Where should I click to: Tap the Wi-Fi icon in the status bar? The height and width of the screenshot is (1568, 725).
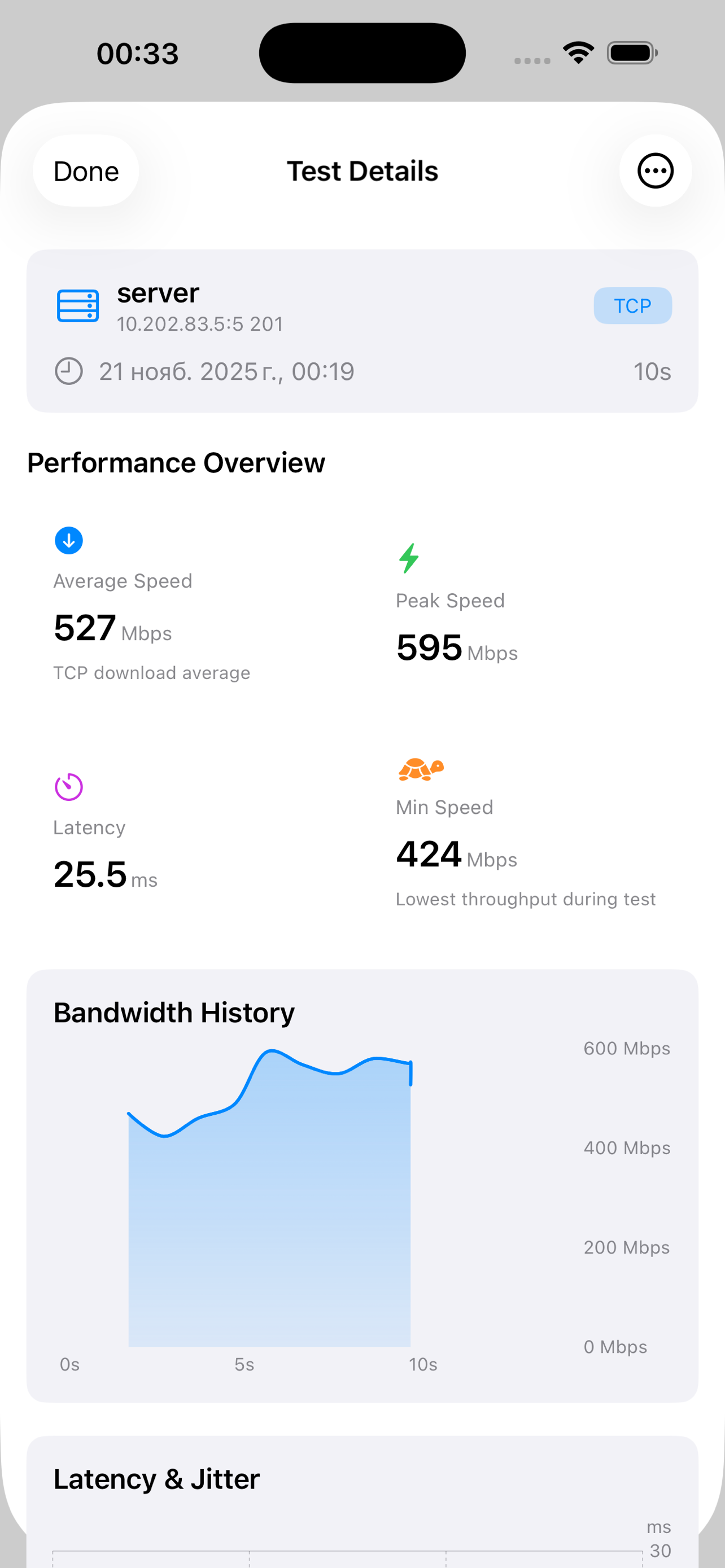pos(577,53)
